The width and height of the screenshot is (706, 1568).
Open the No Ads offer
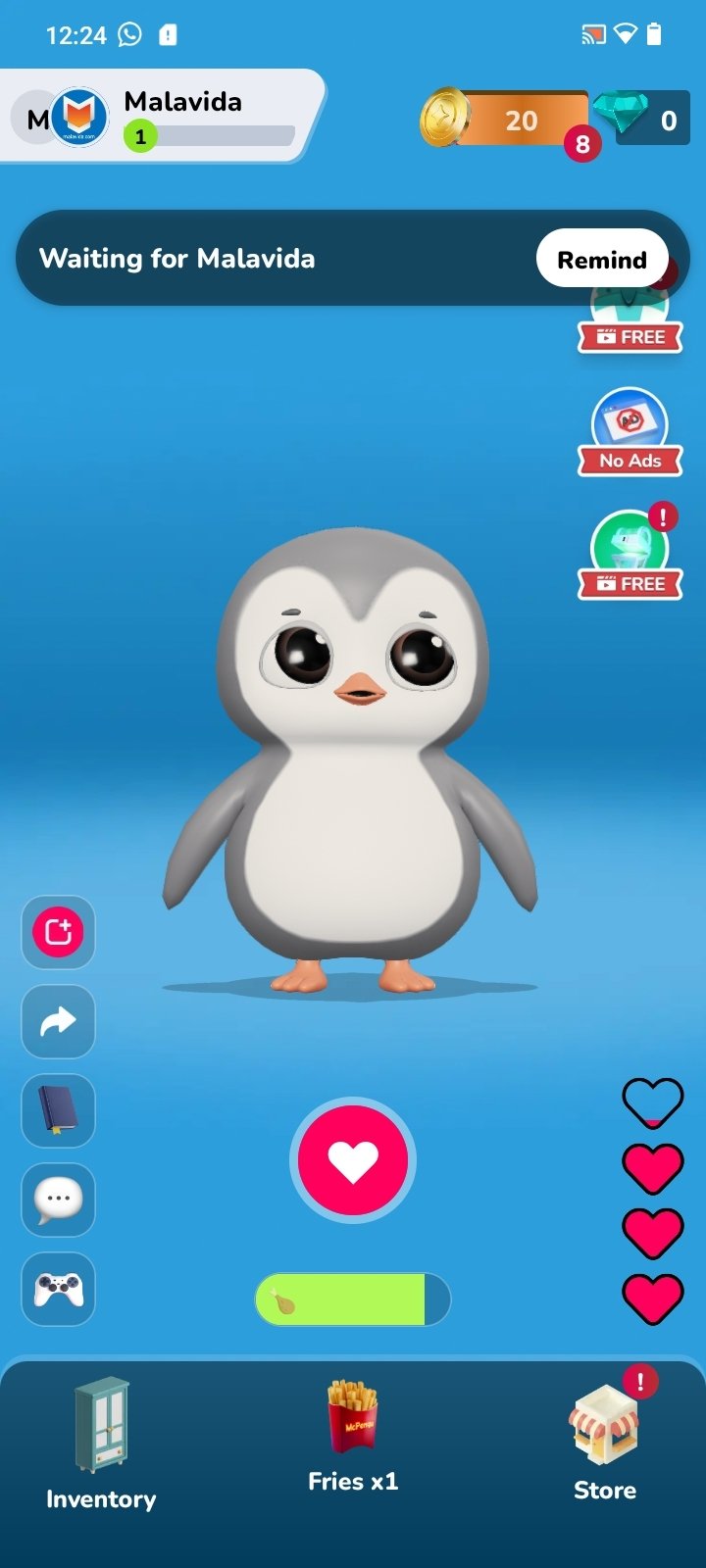[630, 432]
